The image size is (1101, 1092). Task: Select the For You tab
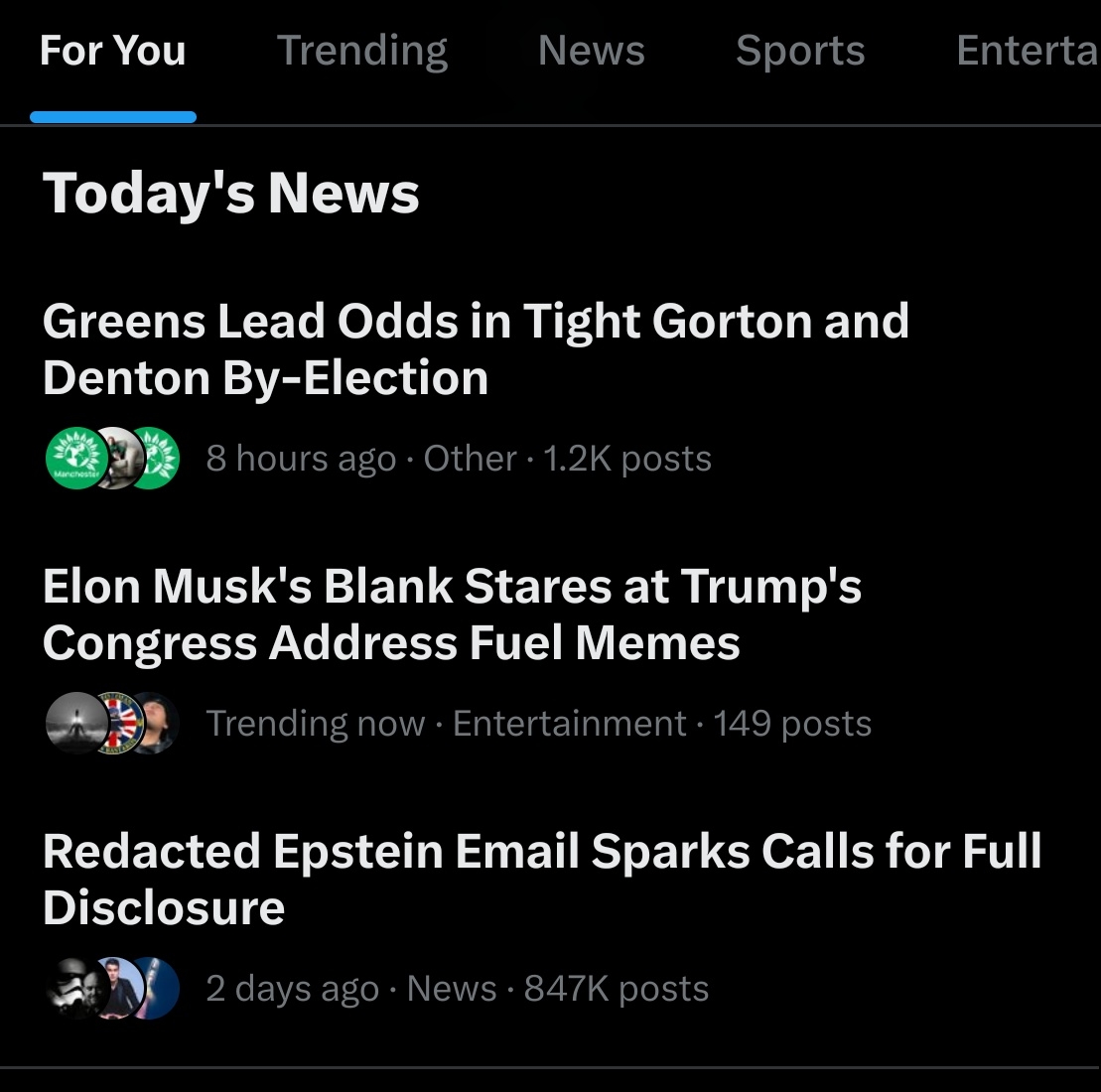tap(113, 52)
